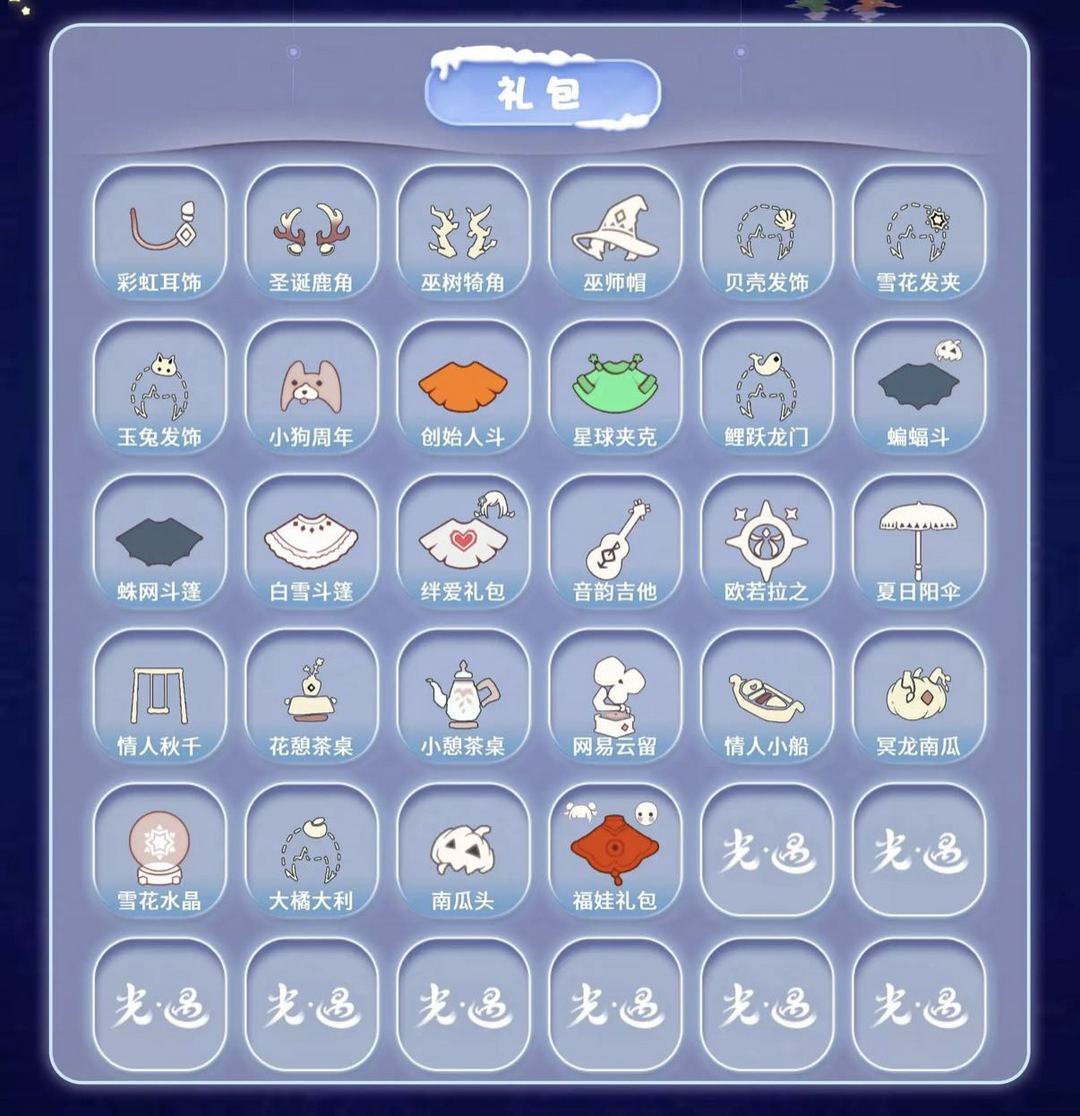Click the 雪花水晶 snow globe icon

pyautogui.click(x=158, y=852)
